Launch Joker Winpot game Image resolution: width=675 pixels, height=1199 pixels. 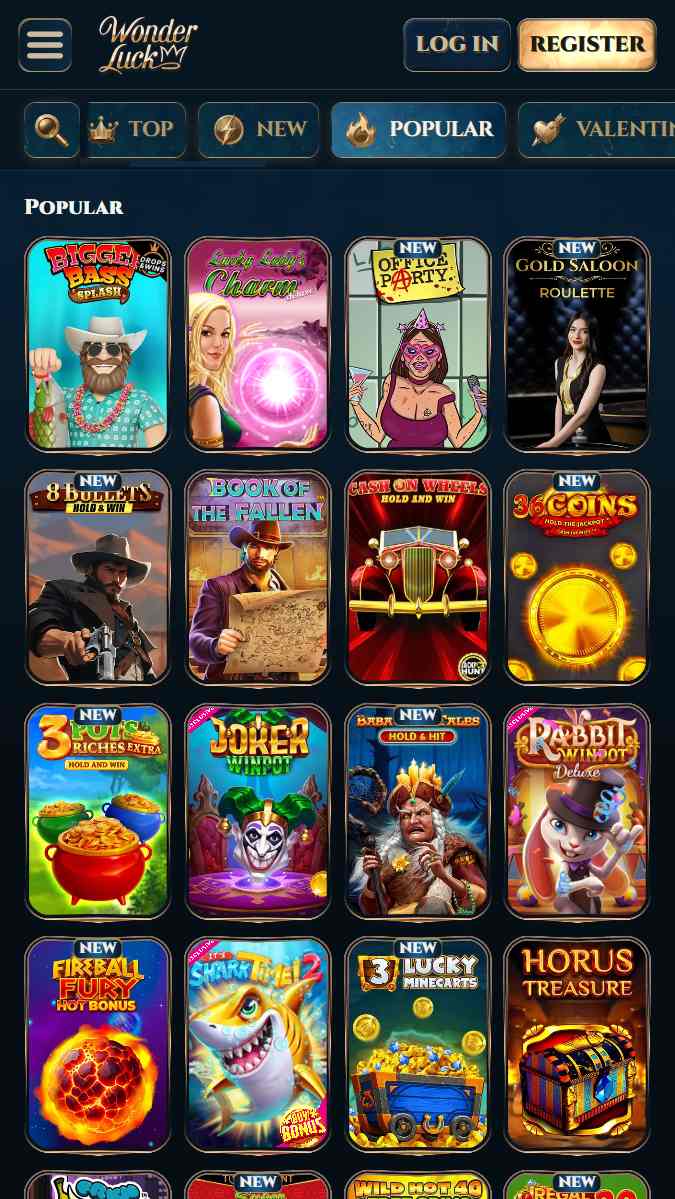tap(258, 811)
